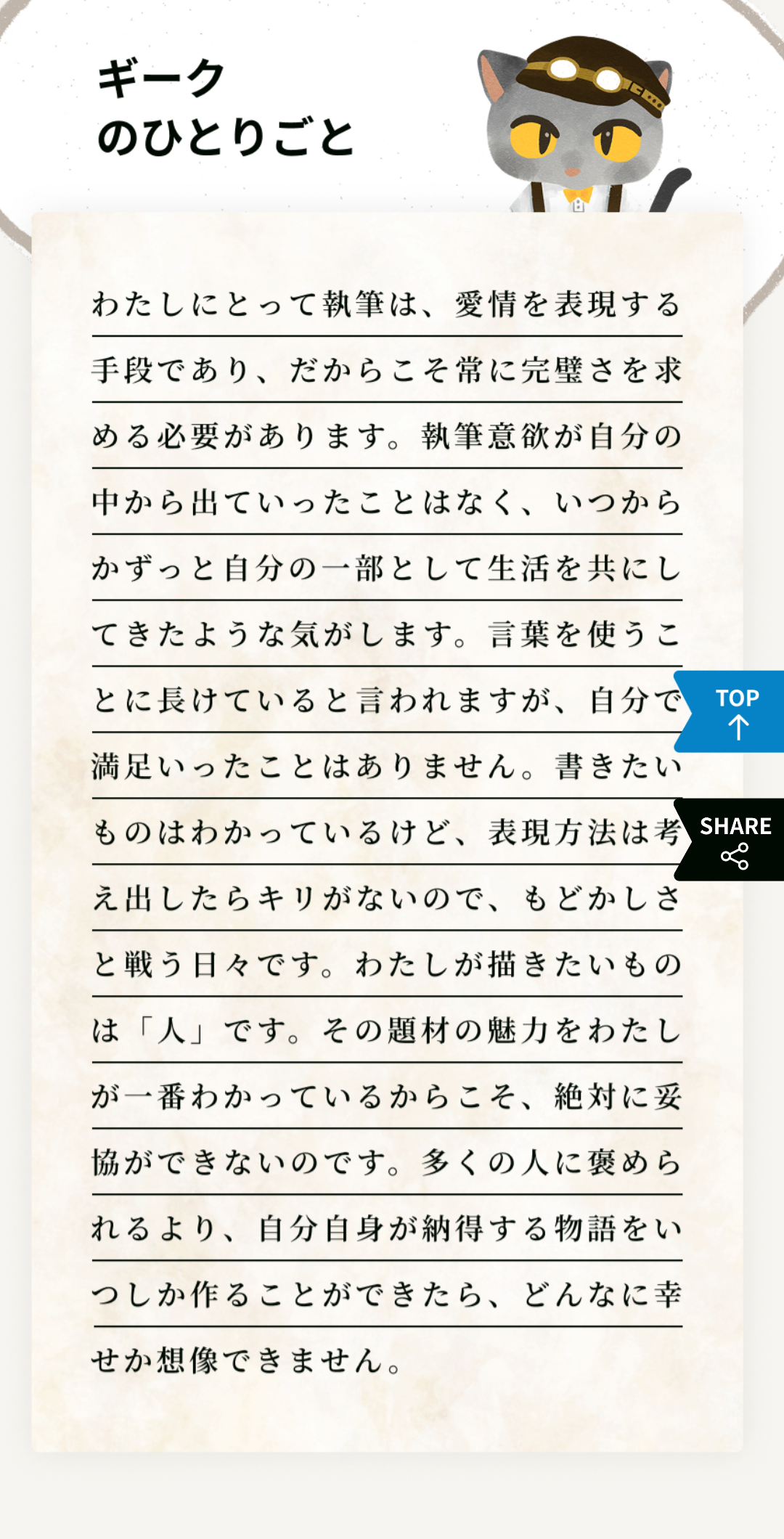Click the blue TOP ribbon button
Screen dimensions: 784x1539
pos(733,711)
